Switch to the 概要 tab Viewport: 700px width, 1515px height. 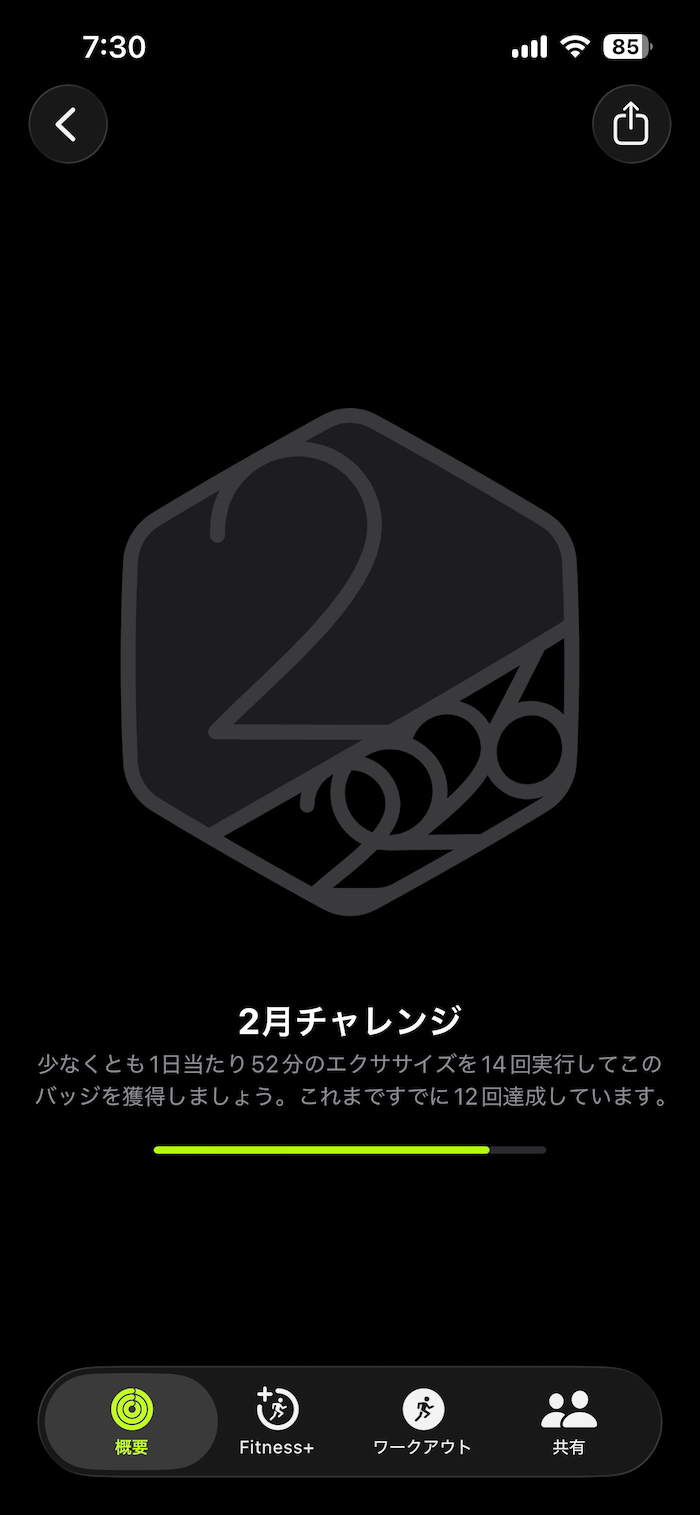(x=132, y=1420)
